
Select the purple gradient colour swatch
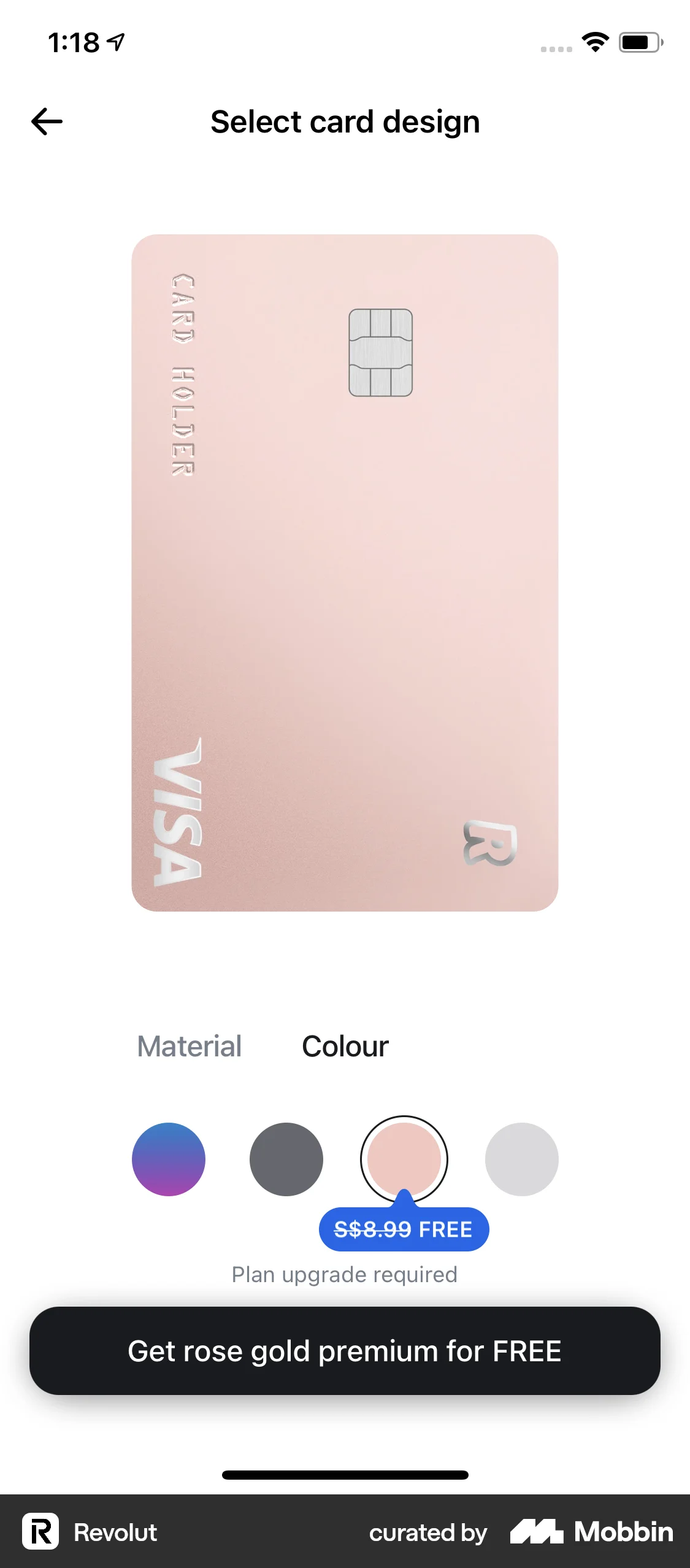click(168, 1159)
